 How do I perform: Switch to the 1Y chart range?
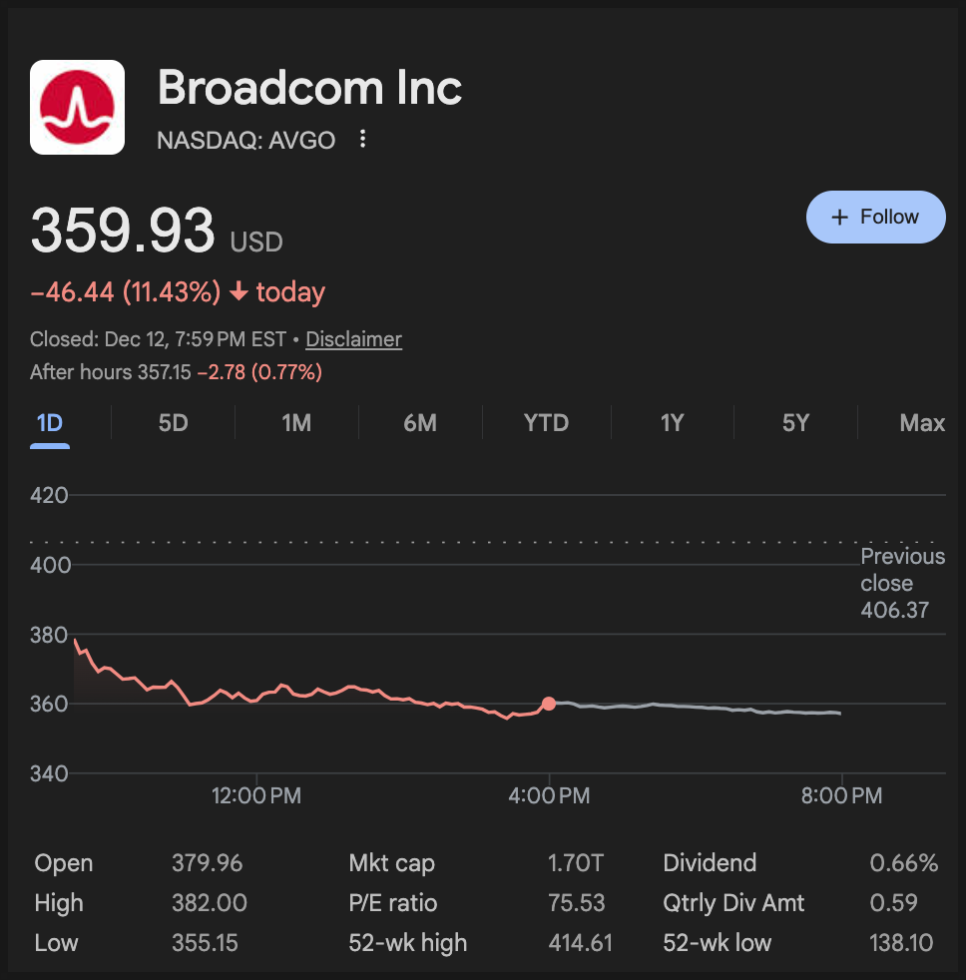[x=672, y=423]
